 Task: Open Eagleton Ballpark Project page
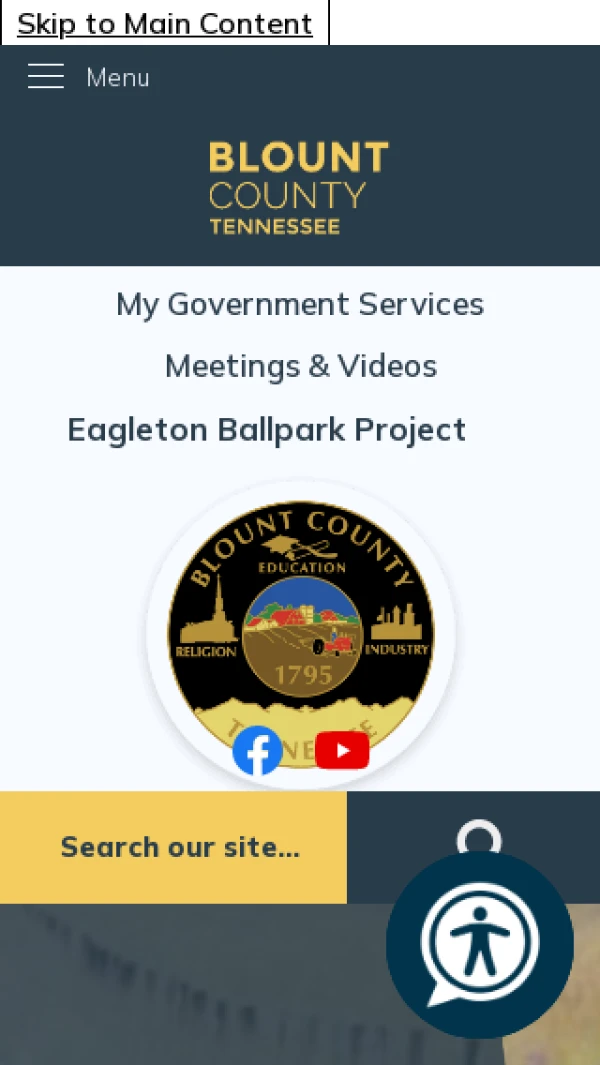[x=267, y=430]
